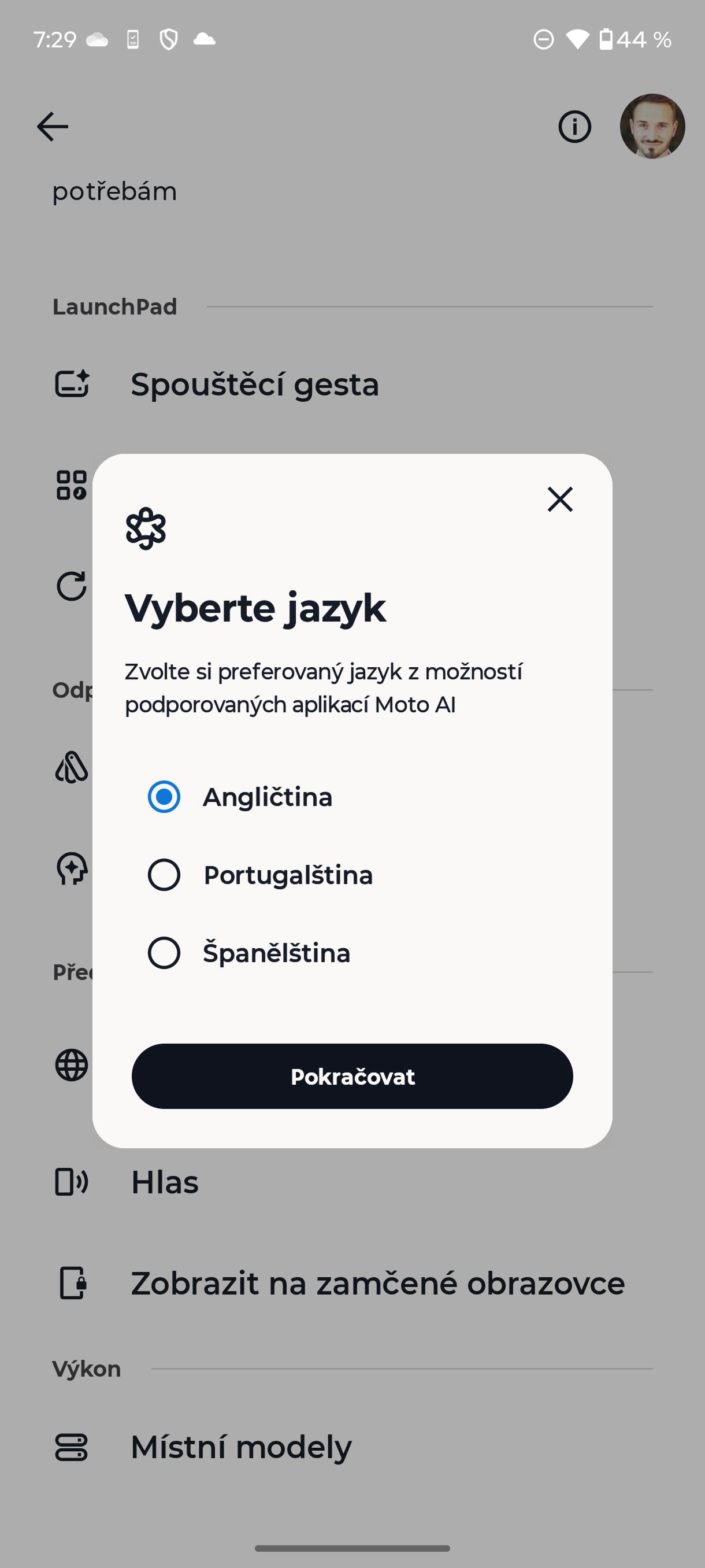This screenshot has height=1568, width=705.
Task: Open Spouštěcí gesta settings
Action: click(254, 384)
